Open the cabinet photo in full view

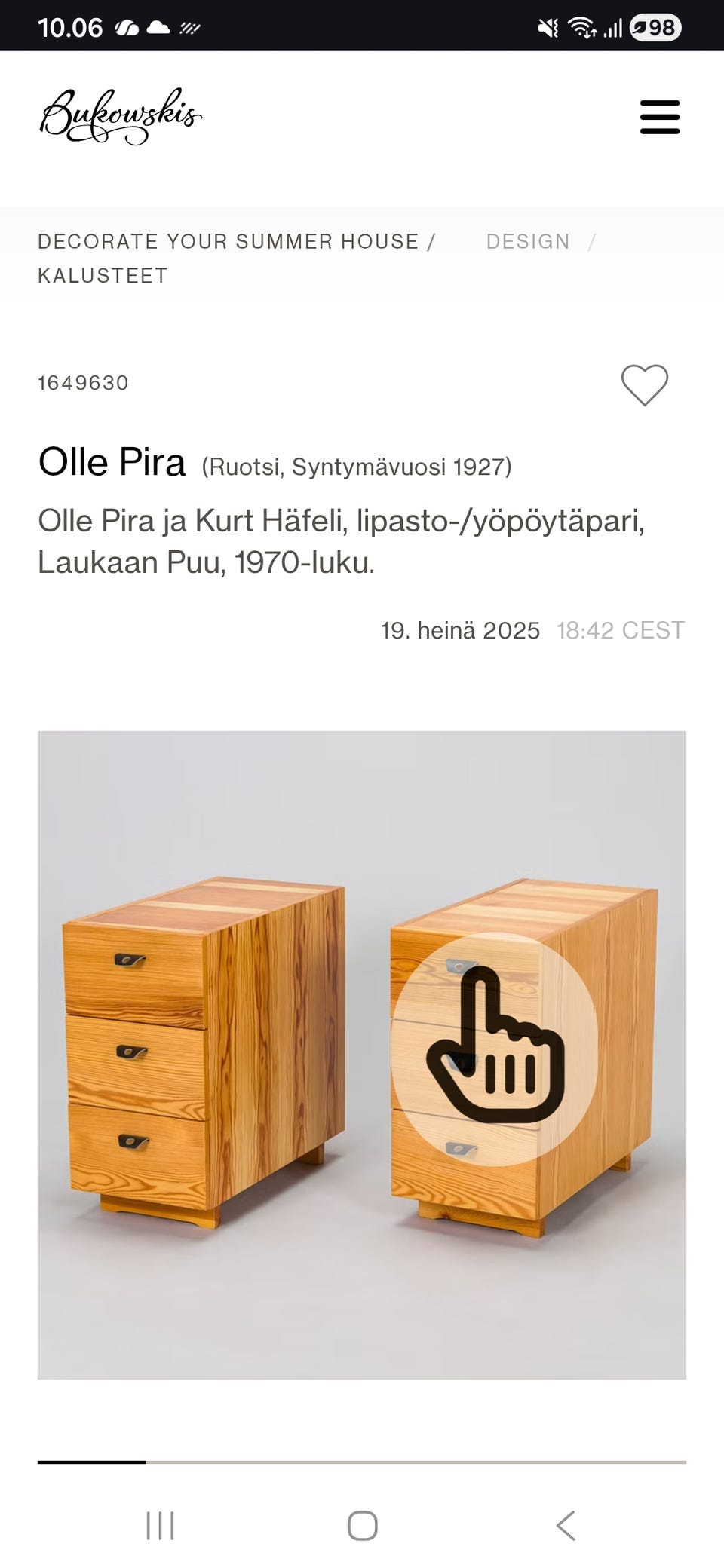pyautogui.click(x=362, y=1055)
